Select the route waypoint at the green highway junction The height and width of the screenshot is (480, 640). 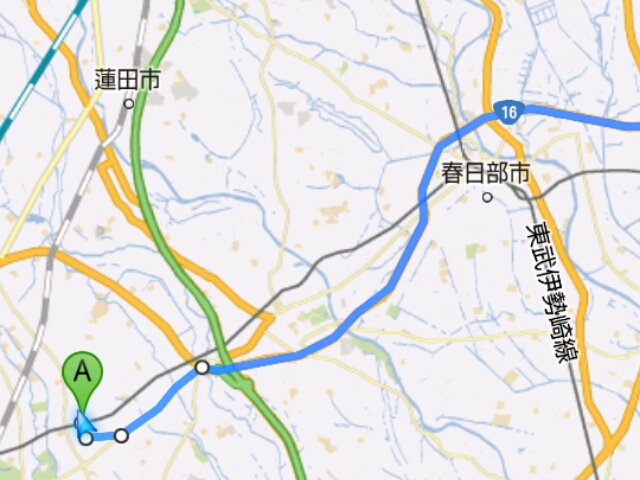tap(202, 367)
